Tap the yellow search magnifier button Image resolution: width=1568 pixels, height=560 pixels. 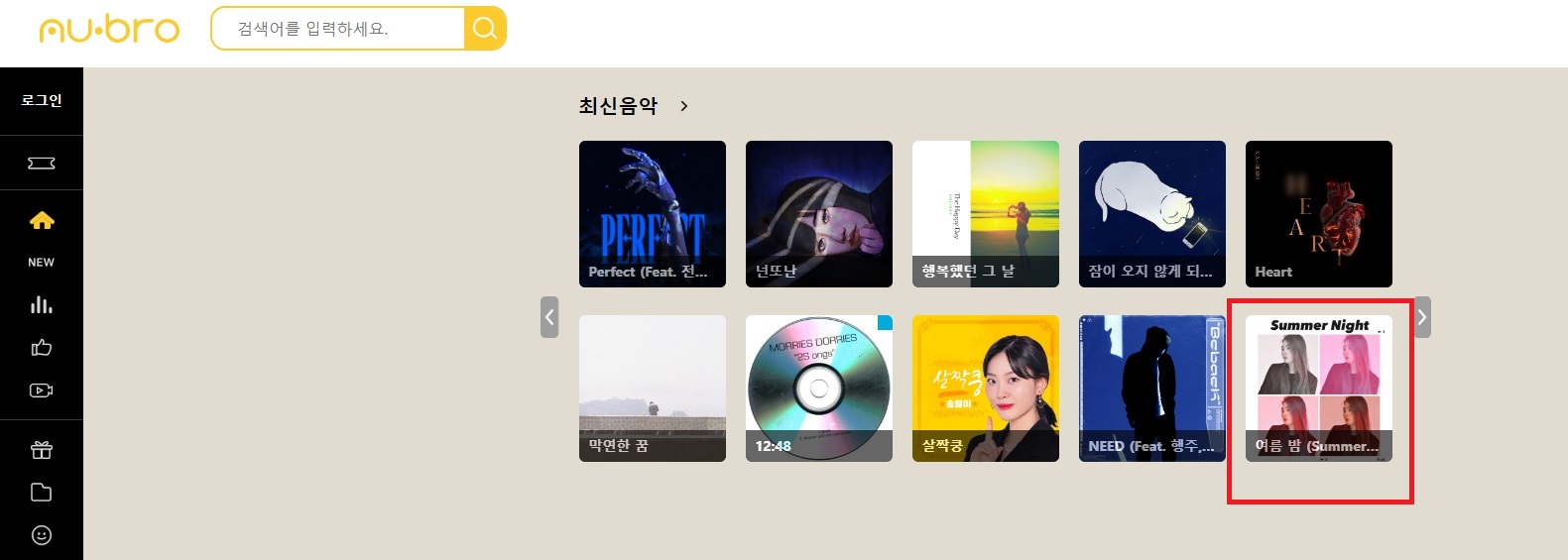pos(485,29)
